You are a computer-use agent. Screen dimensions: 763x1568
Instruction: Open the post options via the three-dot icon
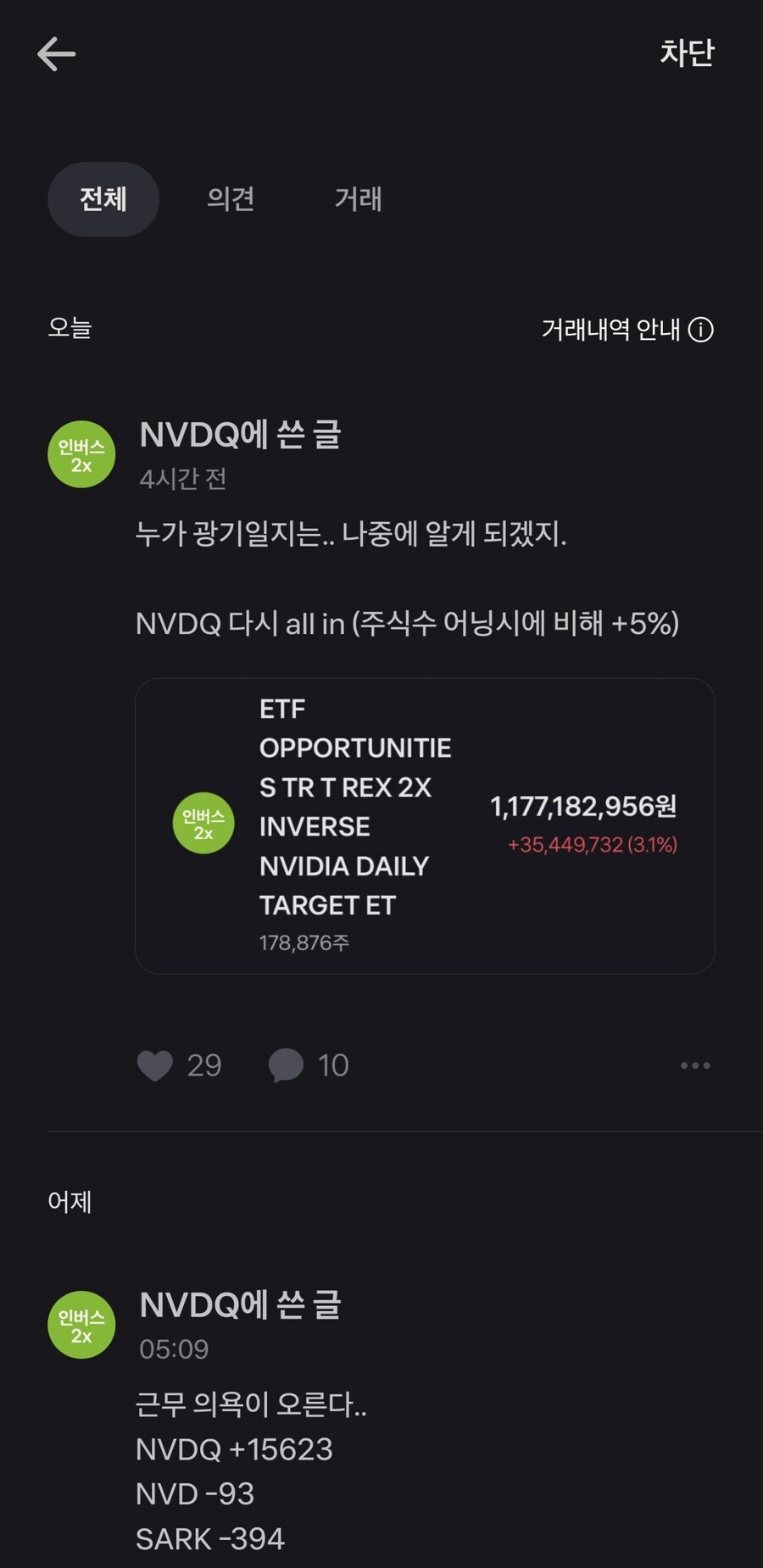tap(695, 1065)
